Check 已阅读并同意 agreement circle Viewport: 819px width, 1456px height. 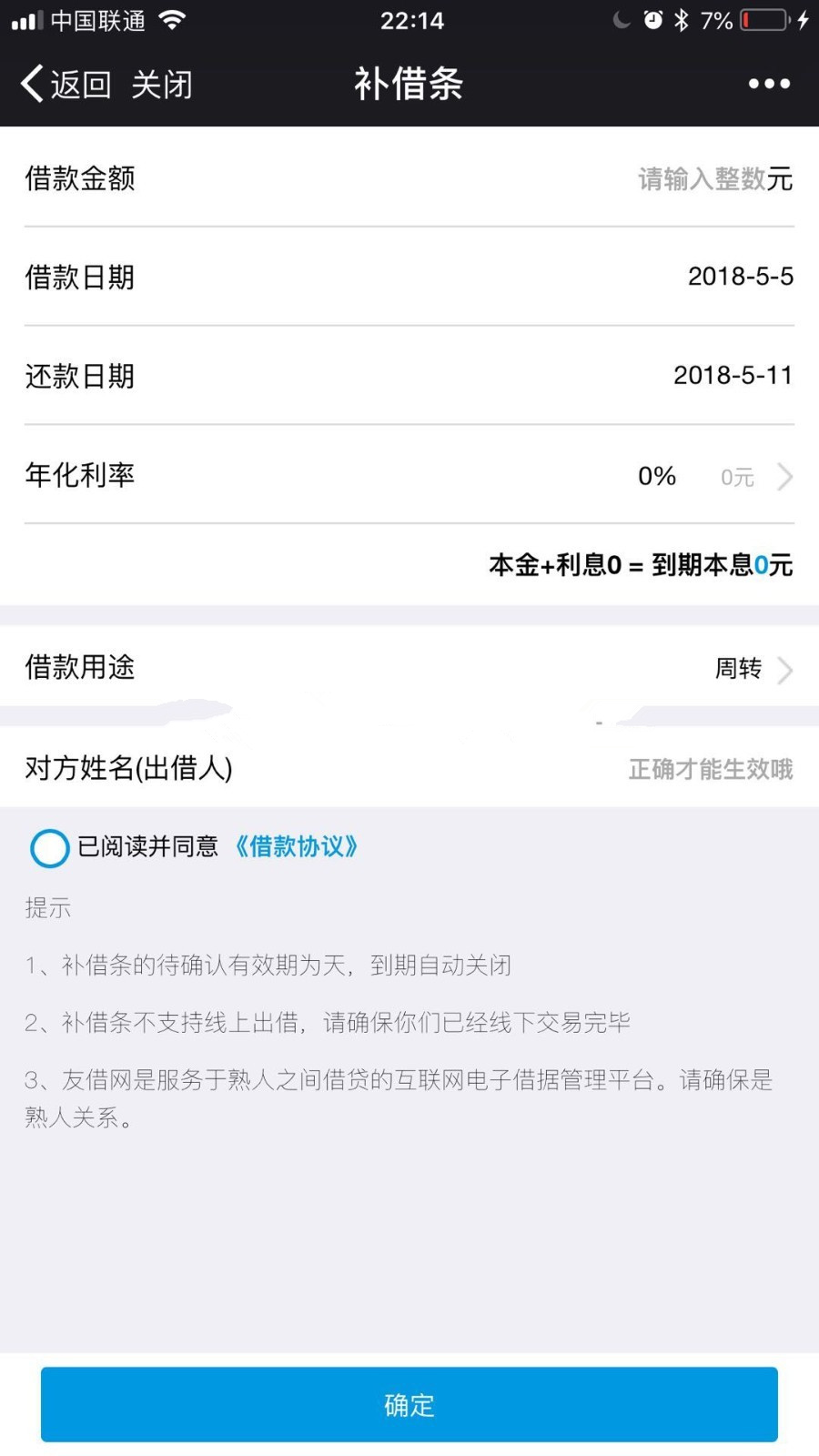(50, 848)
